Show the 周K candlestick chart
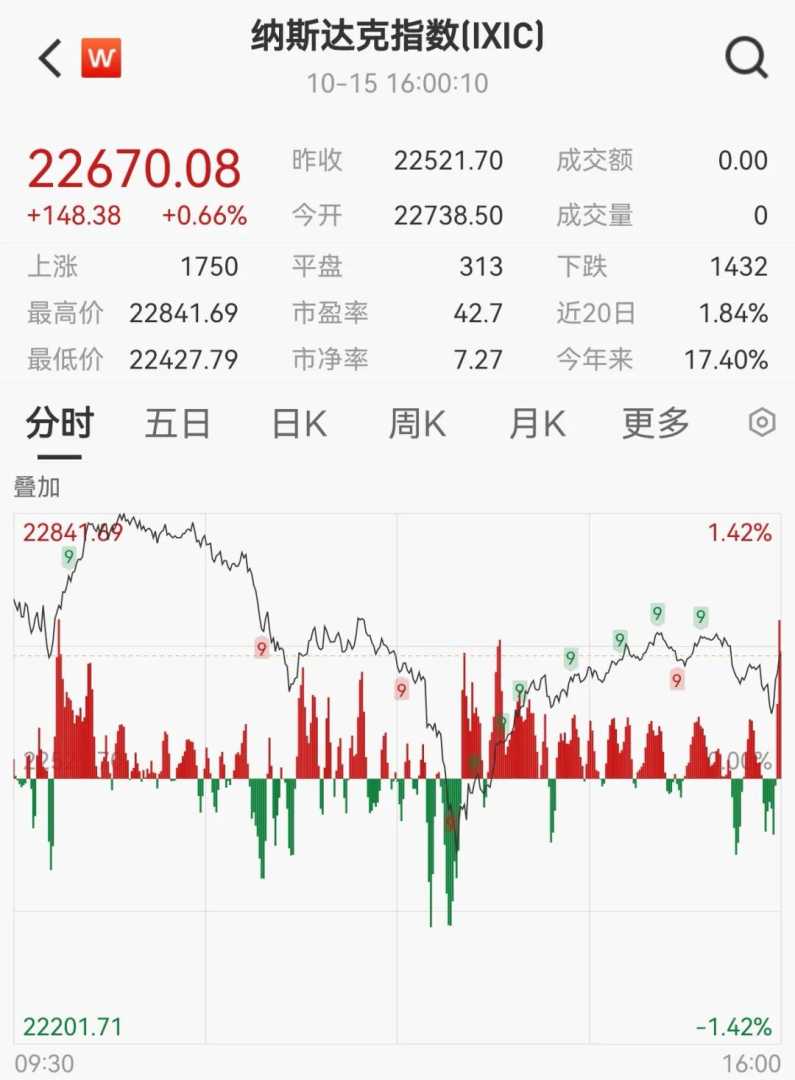The image size is (795, 1080). coord(417,424)
